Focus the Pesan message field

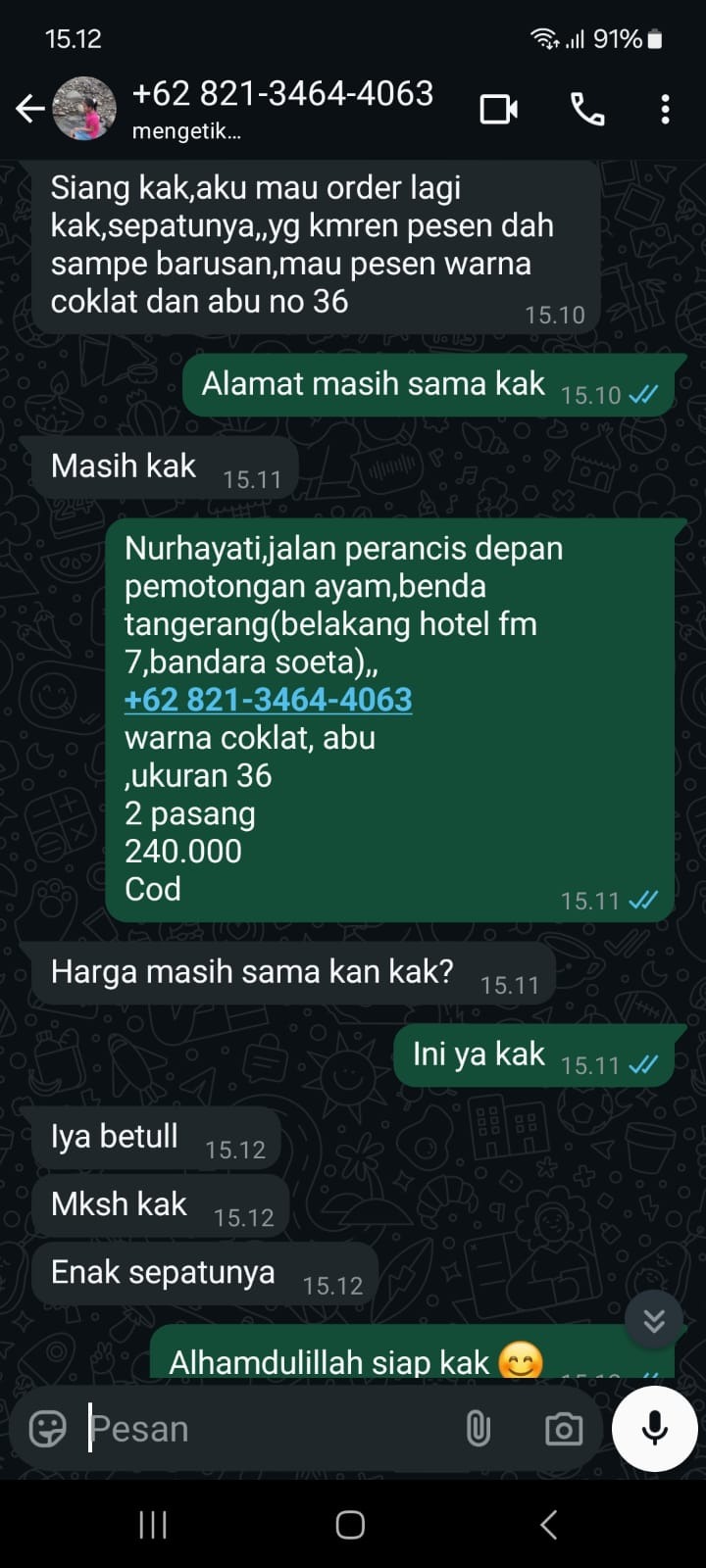point(265,1429)
